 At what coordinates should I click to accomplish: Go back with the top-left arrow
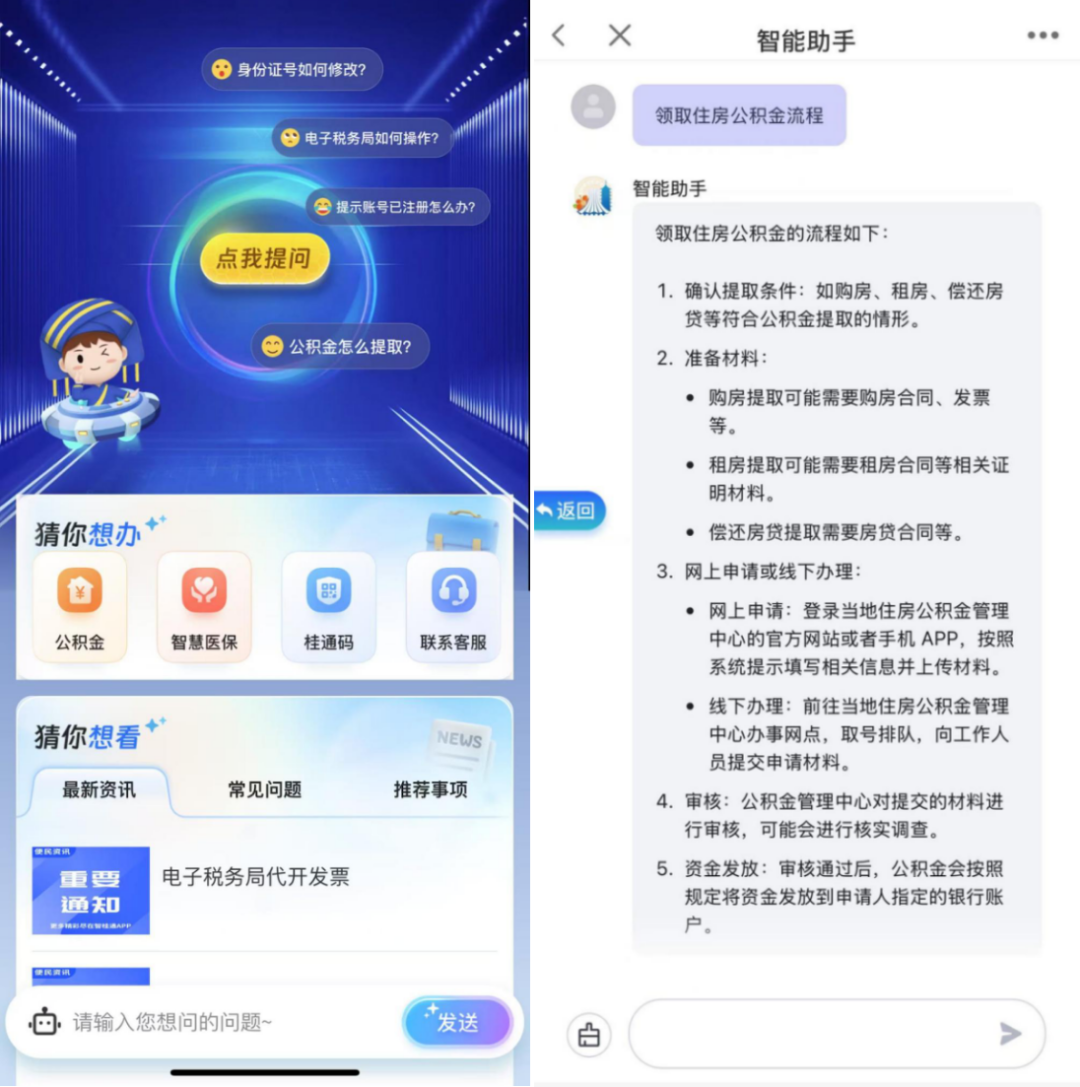pyautogui.click(x=559, y=36)
